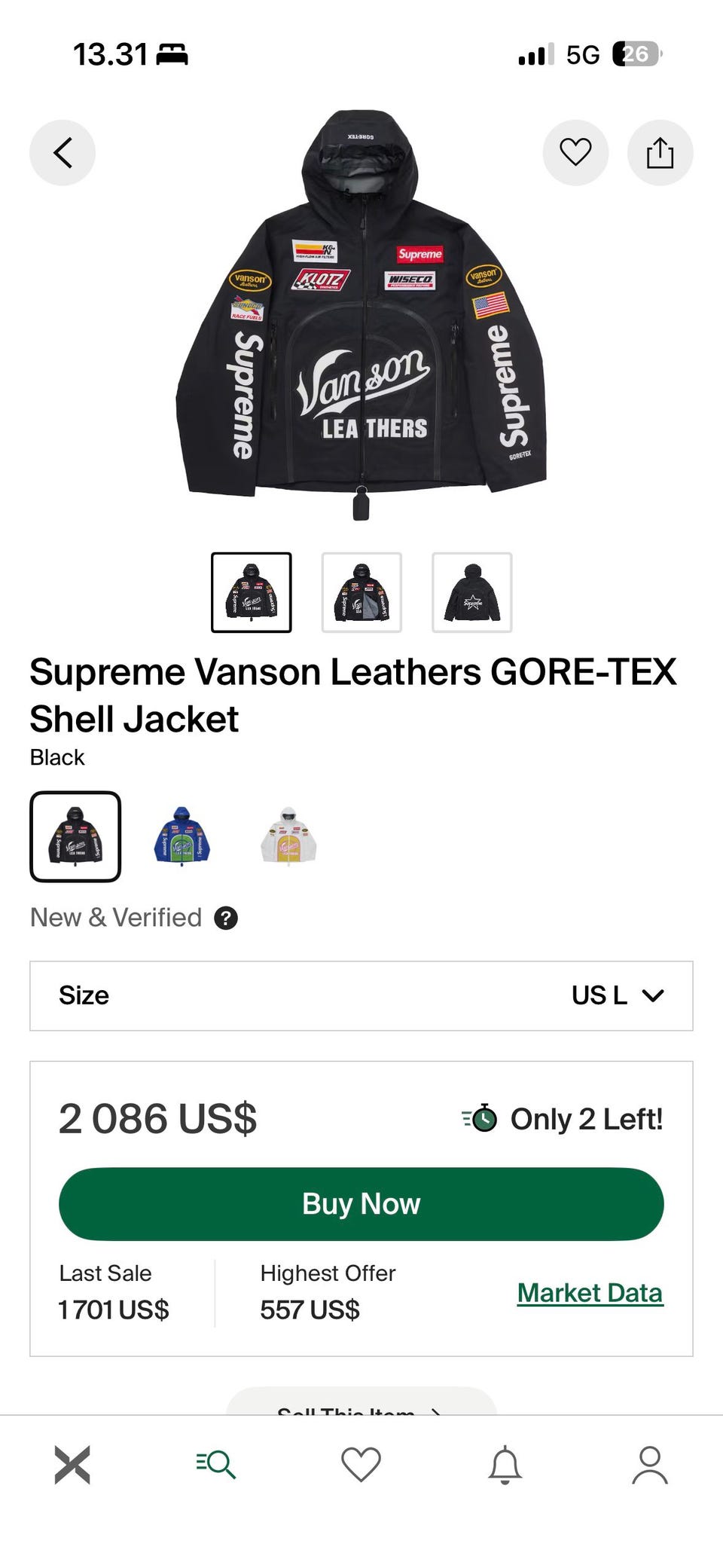Open the Market Data link
This screenshot has height=1568, width=723.
[590, 1292]
